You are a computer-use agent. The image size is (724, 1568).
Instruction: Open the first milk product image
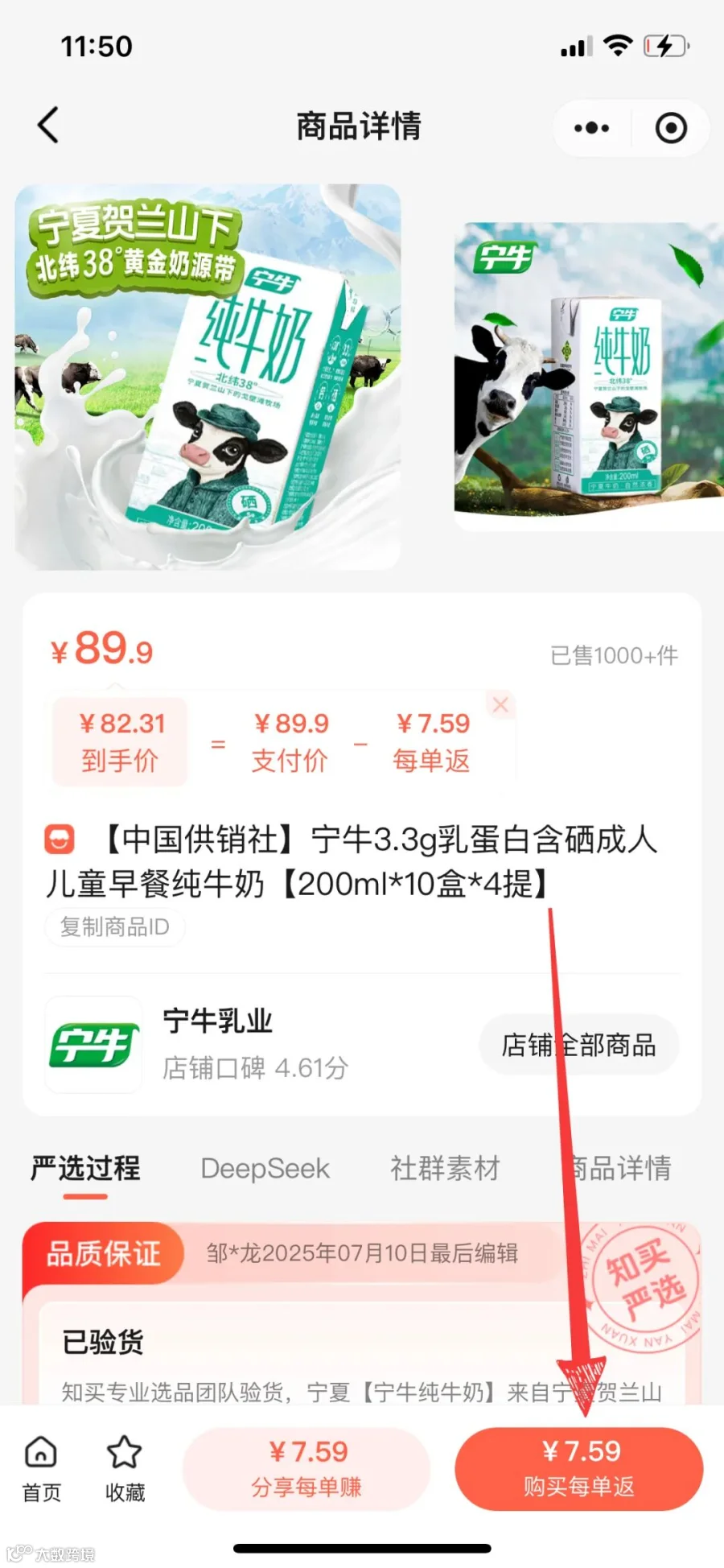(208, 377)
